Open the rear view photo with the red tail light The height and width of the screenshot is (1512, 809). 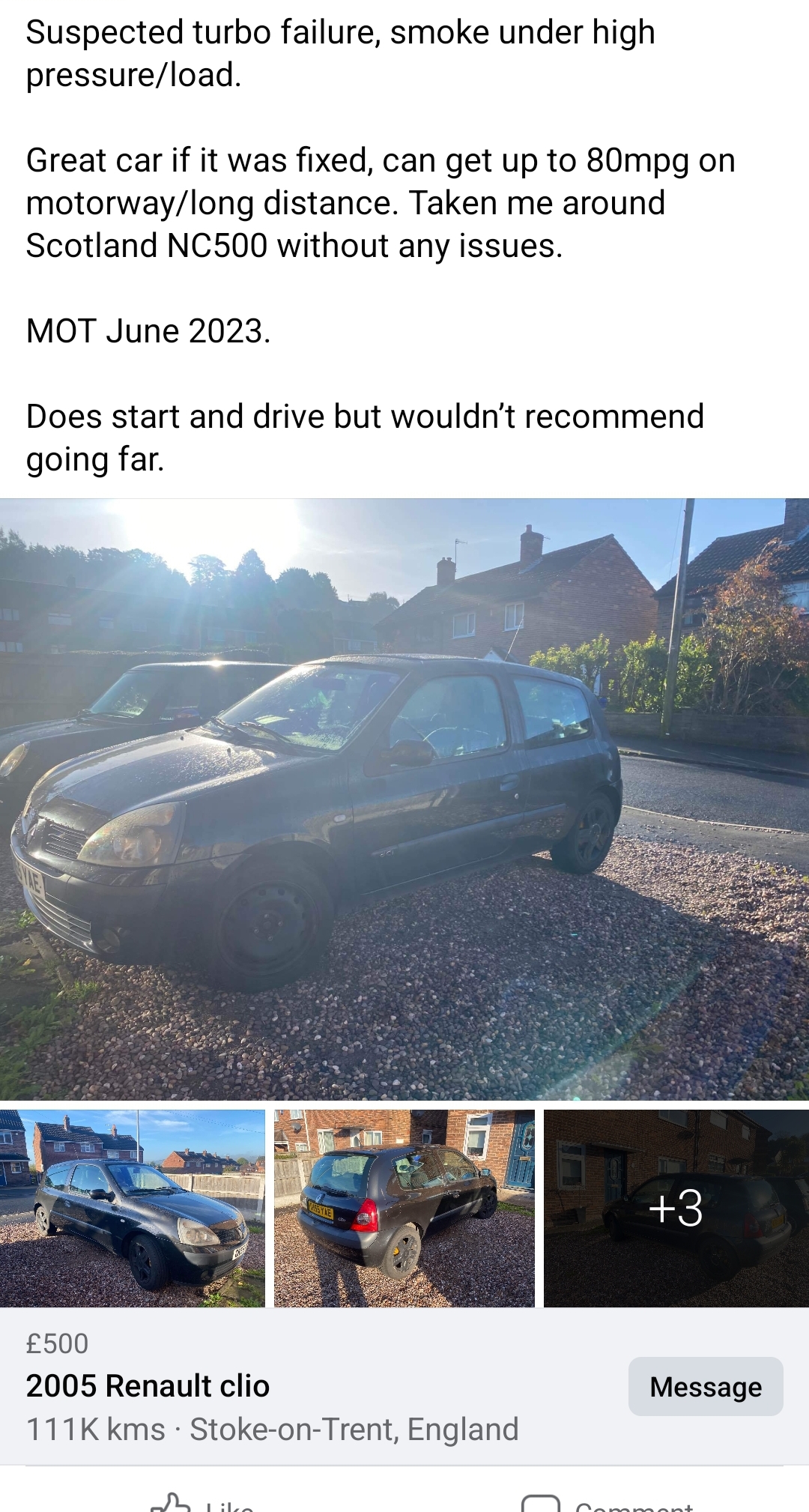click(404, 1208)
